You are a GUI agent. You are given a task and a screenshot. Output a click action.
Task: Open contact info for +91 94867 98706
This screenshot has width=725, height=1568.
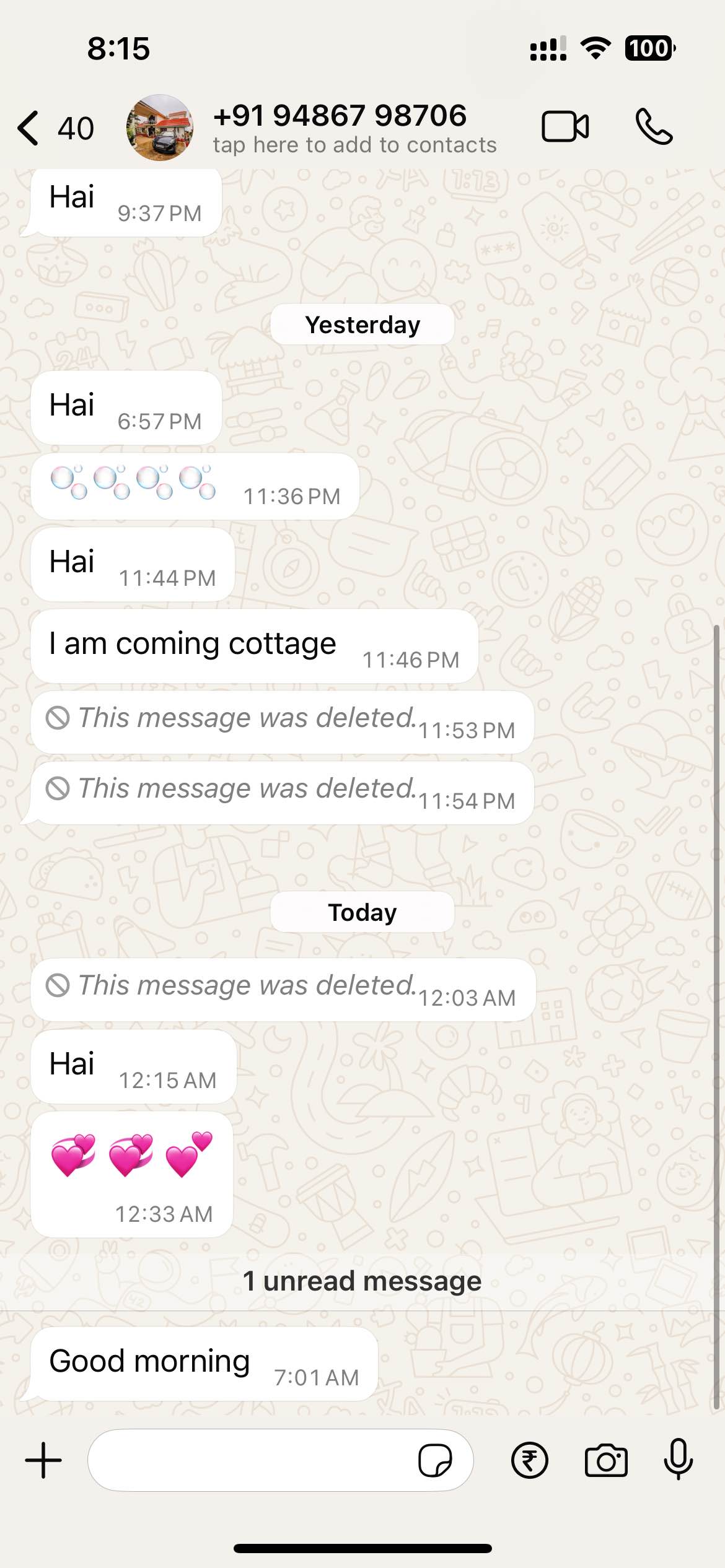click(x=353, y=128)
